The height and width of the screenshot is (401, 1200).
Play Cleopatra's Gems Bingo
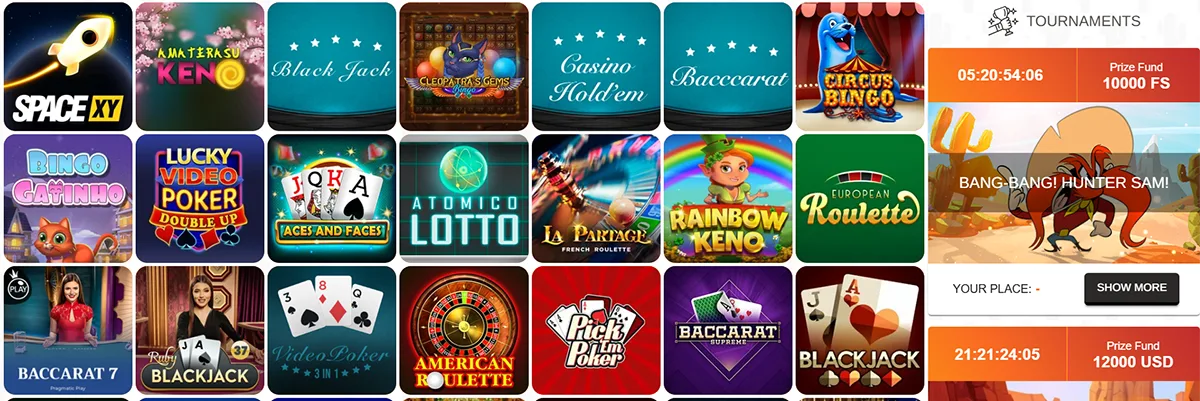pos(464,66)
